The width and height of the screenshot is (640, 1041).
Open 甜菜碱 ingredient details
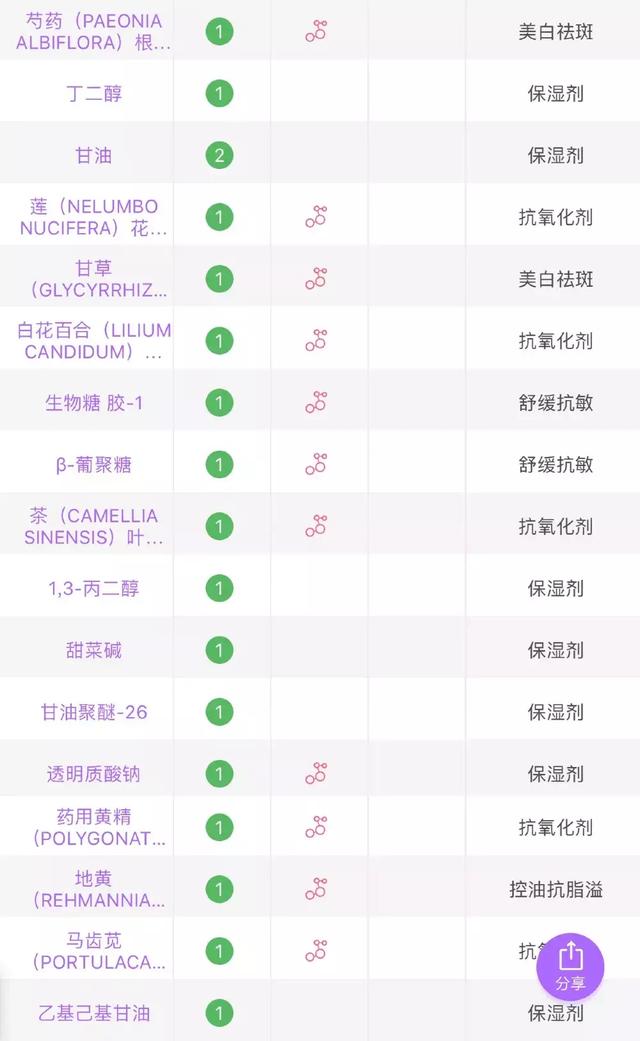pyautogui.click(x=94, y=650)
